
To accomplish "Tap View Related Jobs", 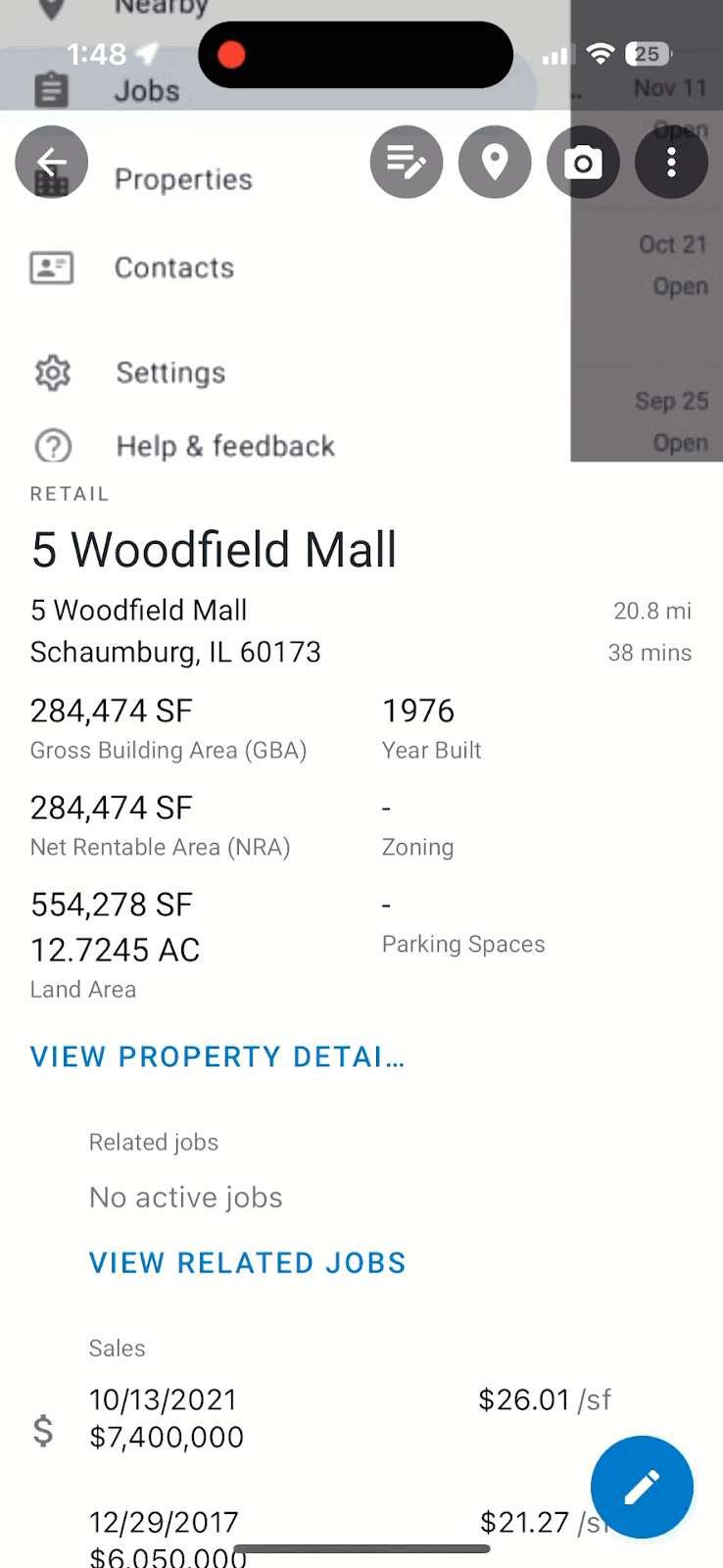I will point(248,1262).
